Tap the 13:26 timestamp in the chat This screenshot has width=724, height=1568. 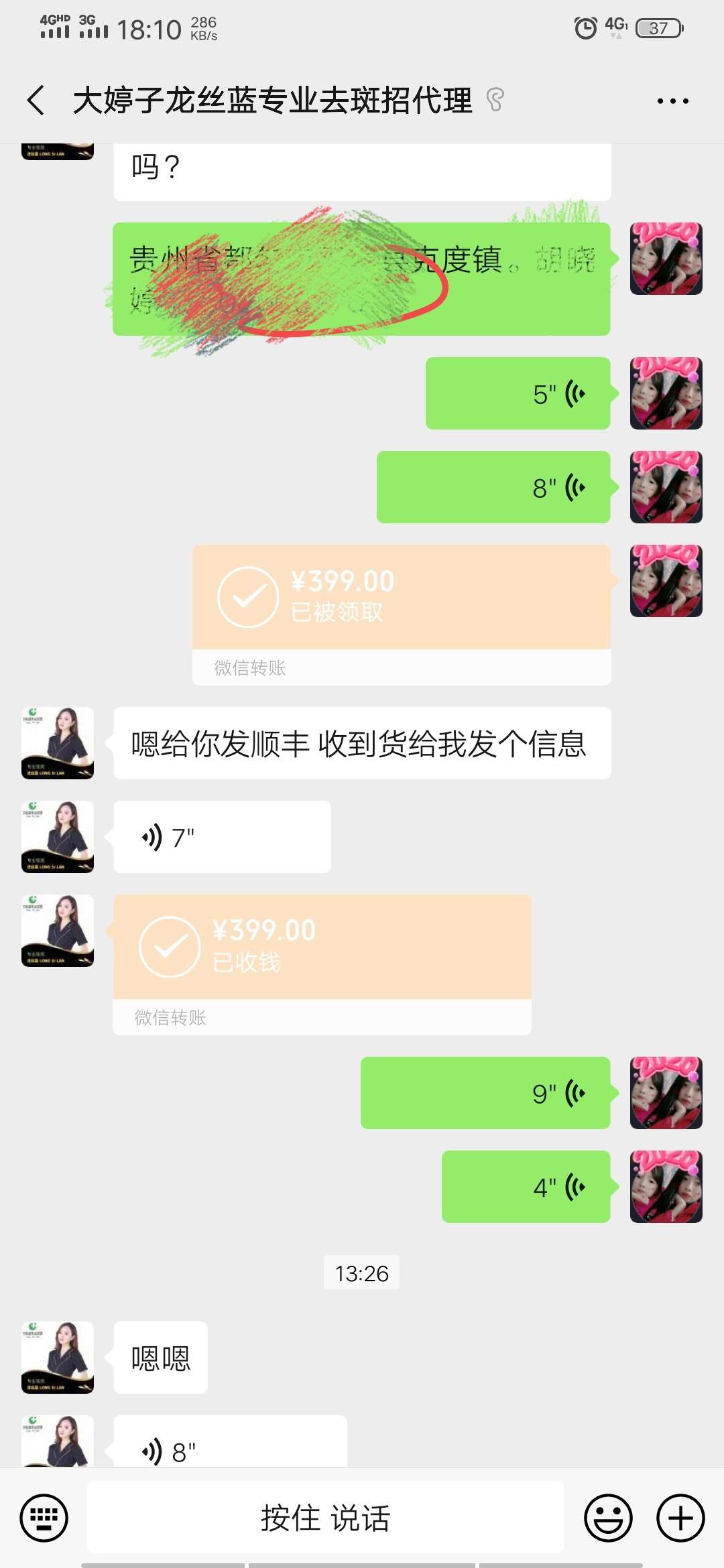[361, 1272]
